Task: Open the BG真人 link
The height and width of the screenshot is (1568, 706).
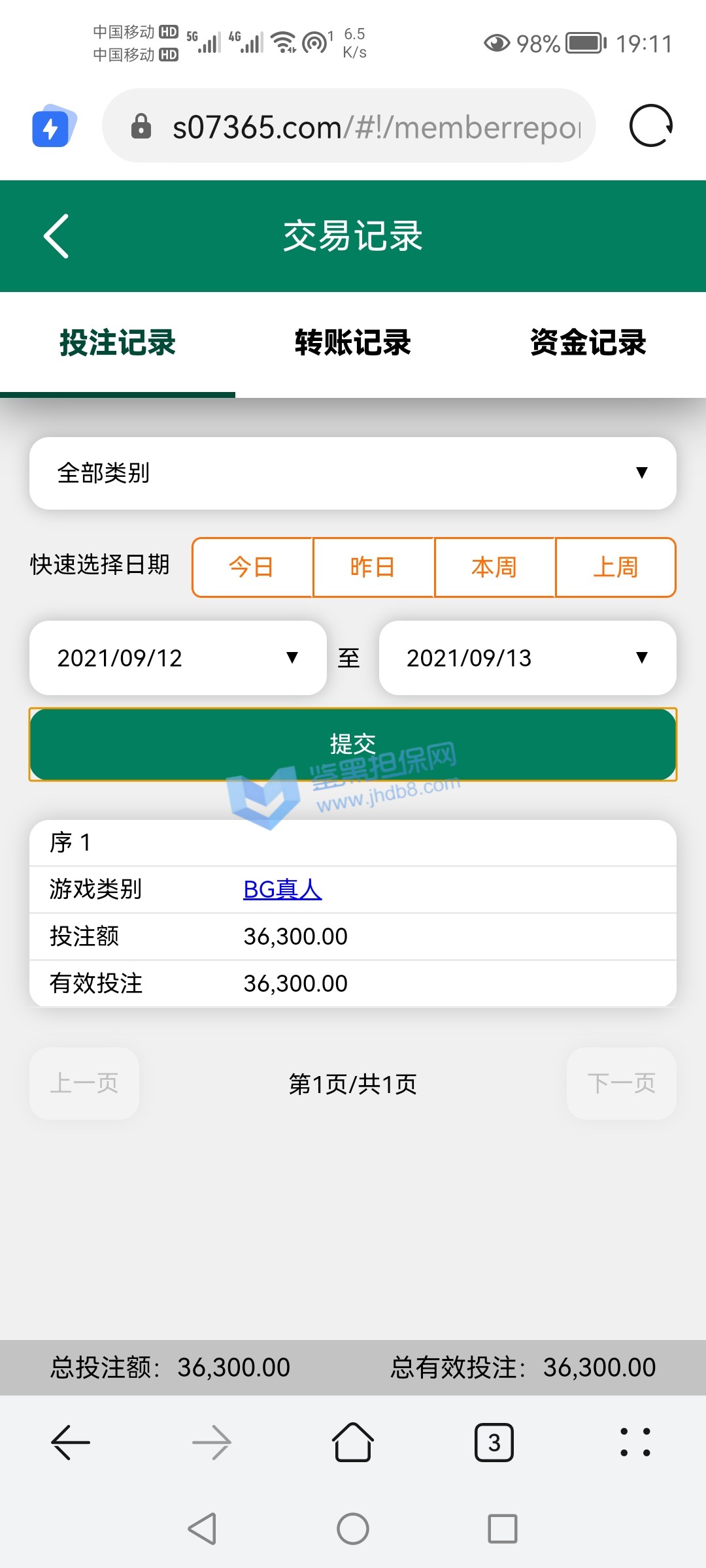Action: [282, 889]
